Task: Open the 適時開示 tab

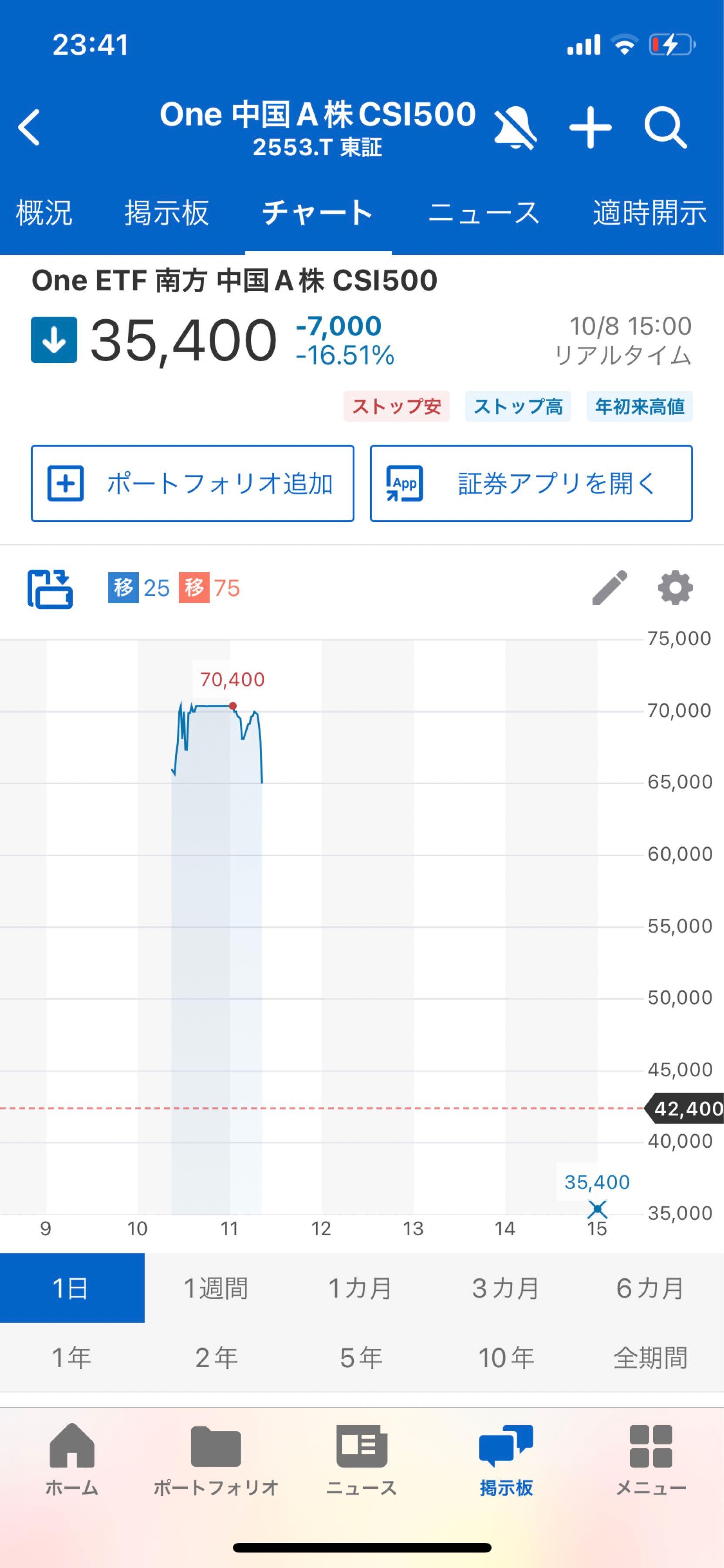Action: click(649, 213)
